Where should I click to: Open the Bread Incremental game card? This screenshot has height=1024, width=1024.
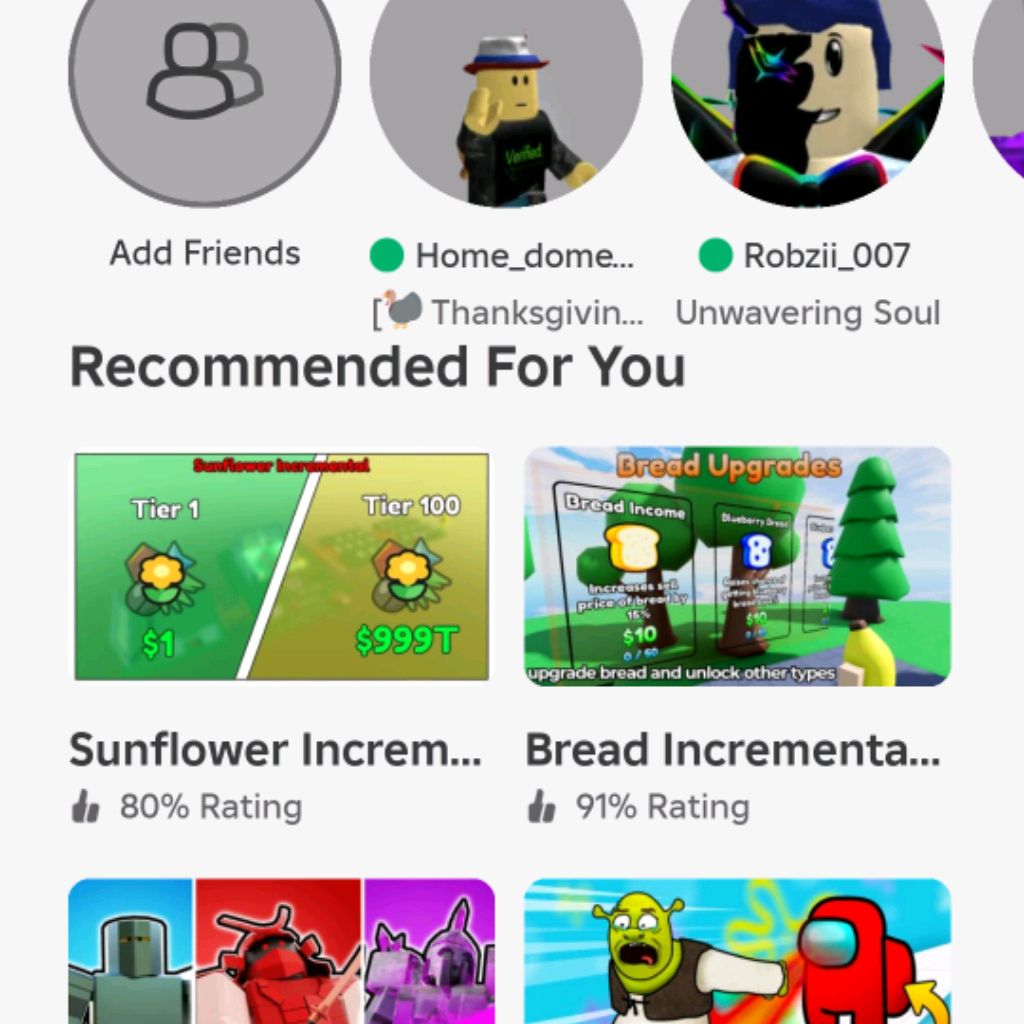[737, 565]
